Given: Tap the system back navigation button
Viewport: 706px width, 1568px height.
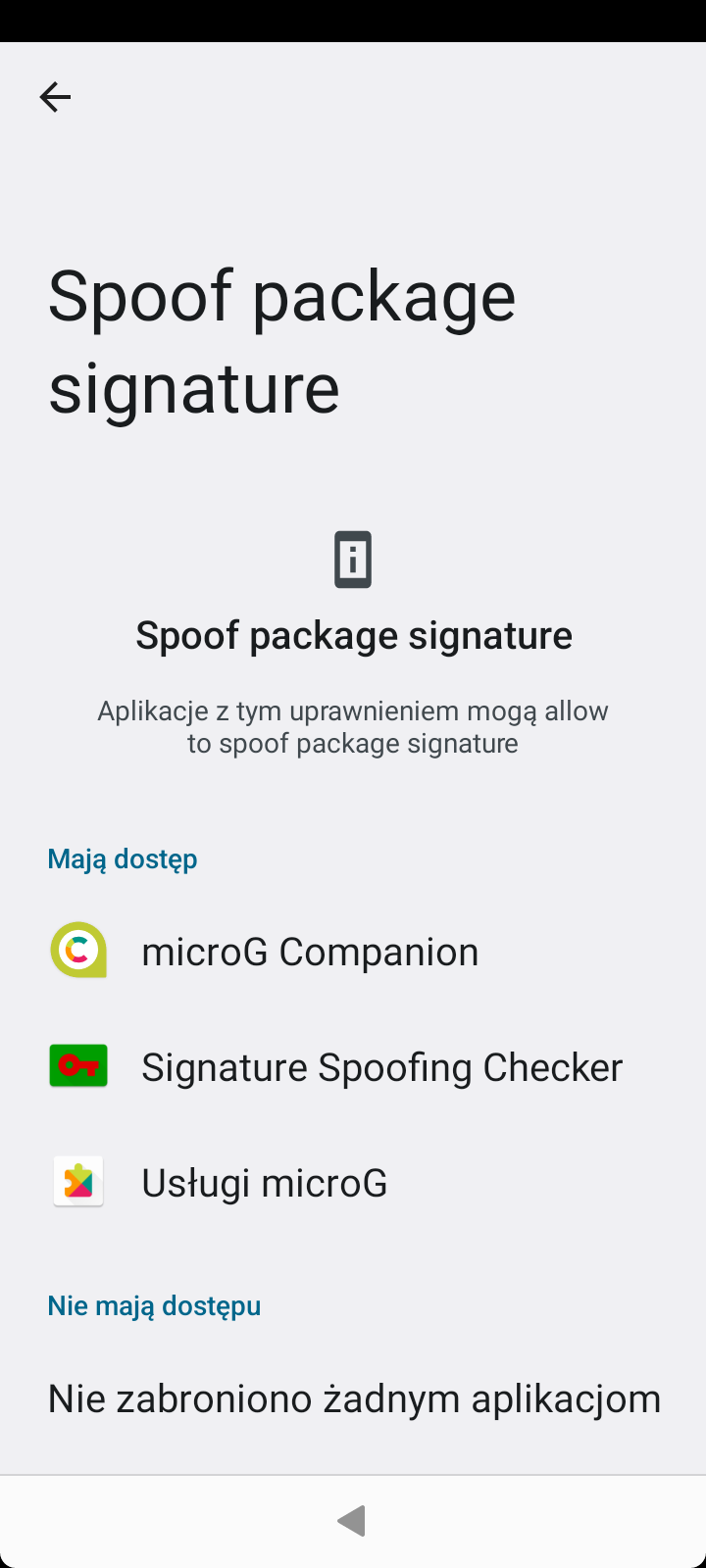Looking at the screenshot, I should coord(351,1521).
